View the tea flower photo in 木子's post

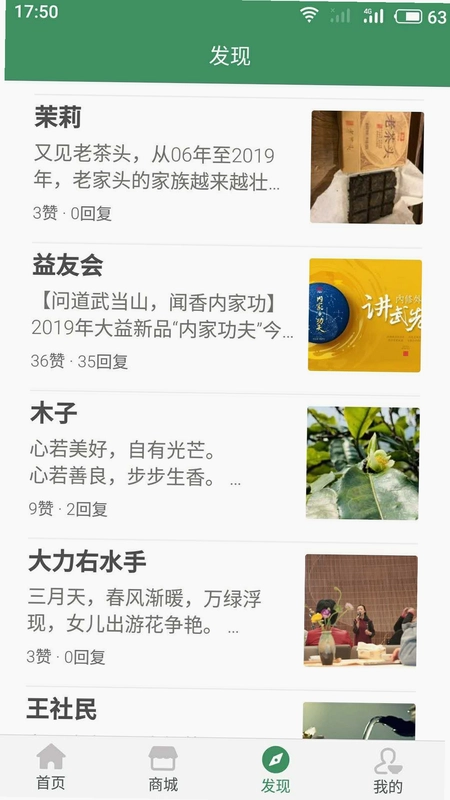[x=363, y=463]
